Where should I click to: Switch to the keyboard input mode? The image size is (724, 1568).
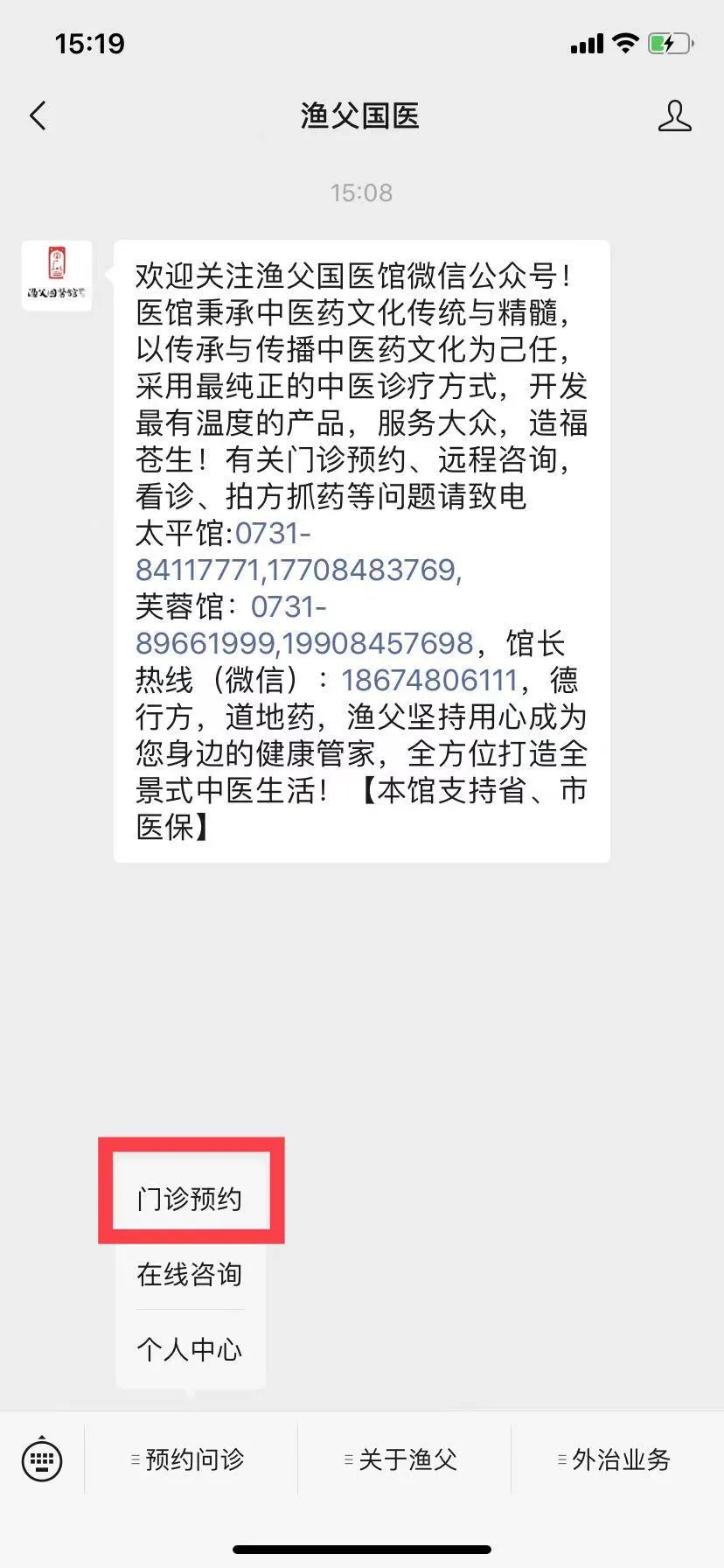click(x=42, y=1459)
